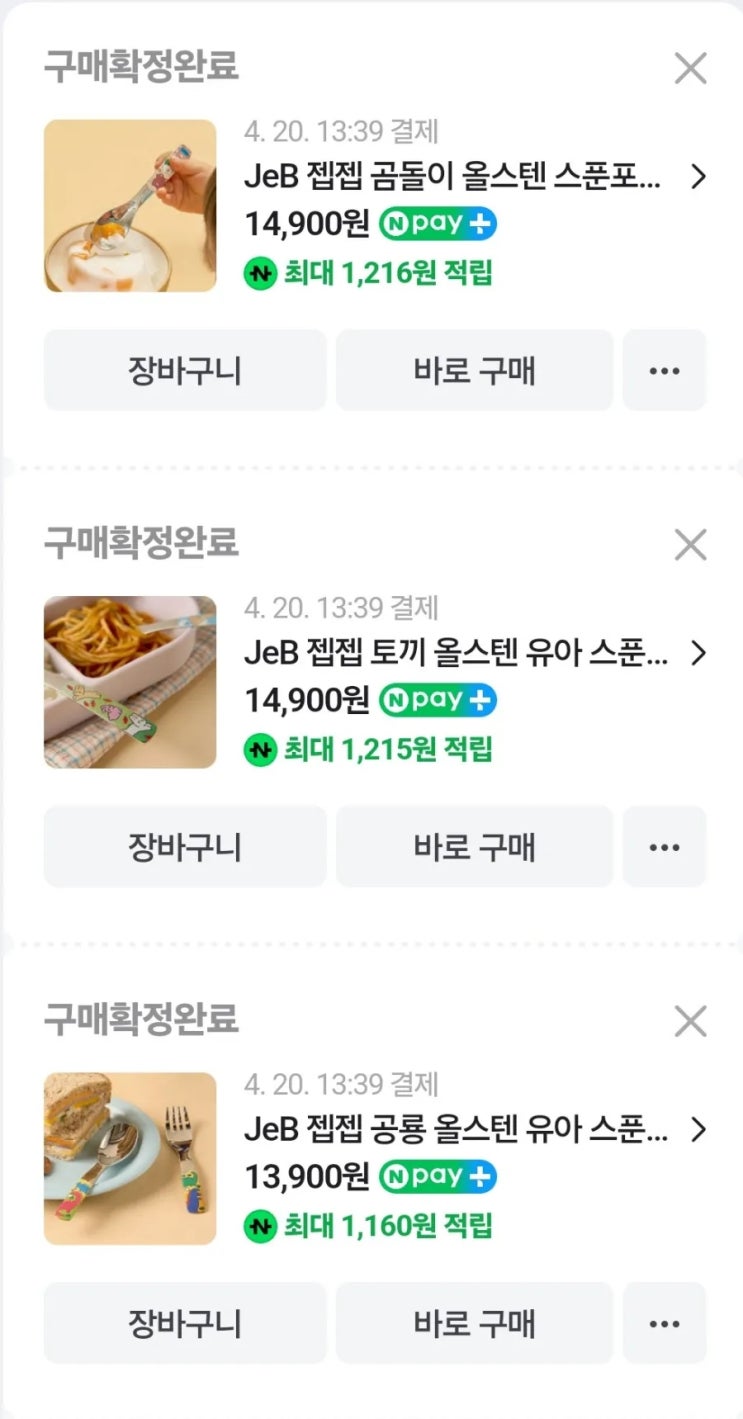The image size is (743, 1419).
Task: Dismiss the 곰돌이 올스텐 스푼포크 order card
Action: pyautogui.click(x=690, y=68)
